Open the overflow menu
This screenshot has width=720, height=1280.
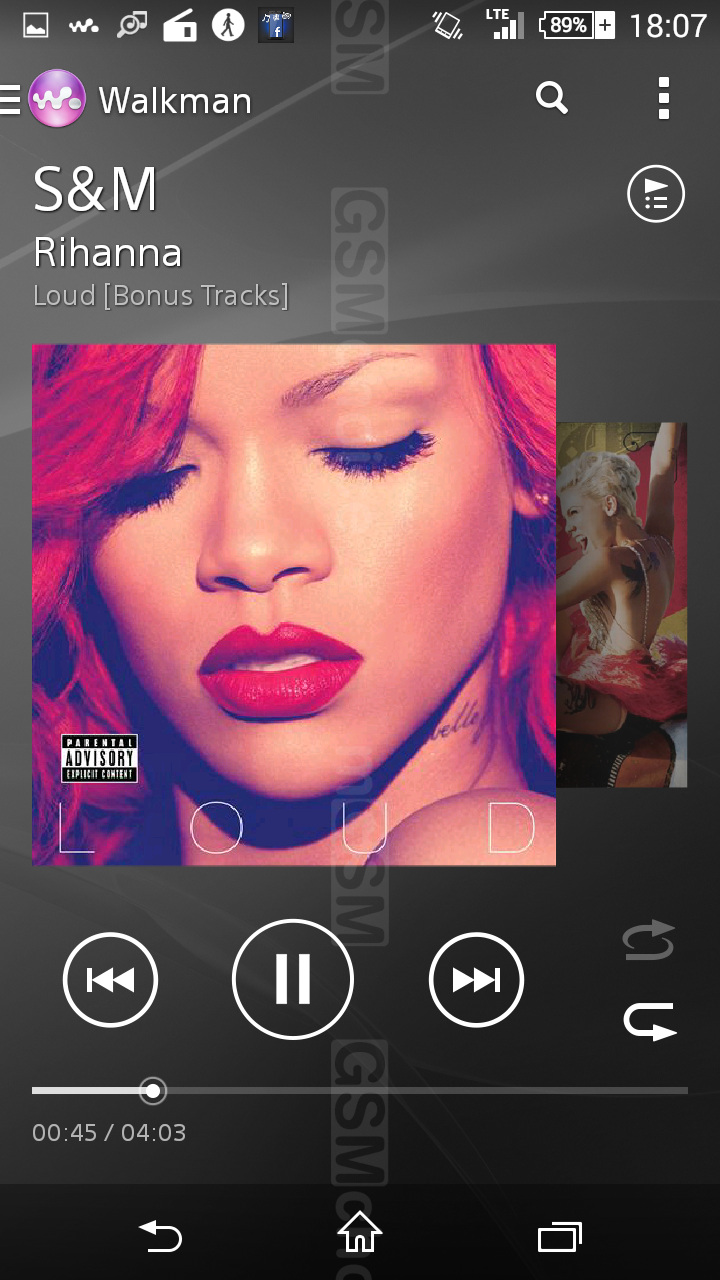(x=664, y=98)
